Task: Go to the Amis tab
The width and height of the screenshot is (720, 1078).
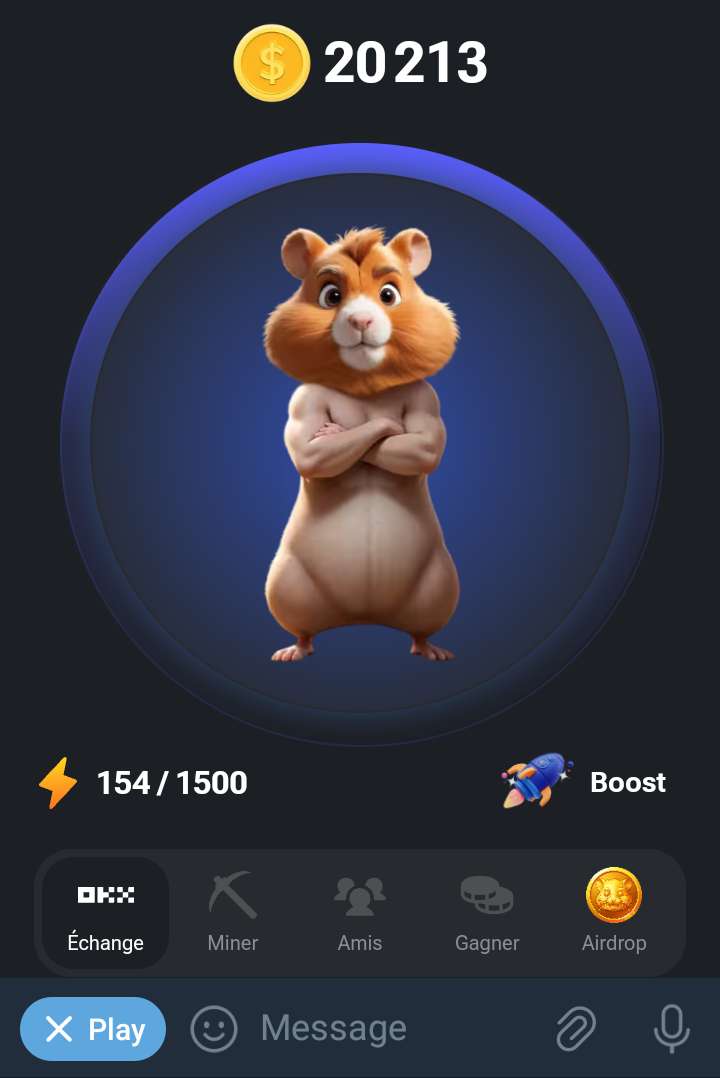Action: pyautogui.click(x=359, y=912)
